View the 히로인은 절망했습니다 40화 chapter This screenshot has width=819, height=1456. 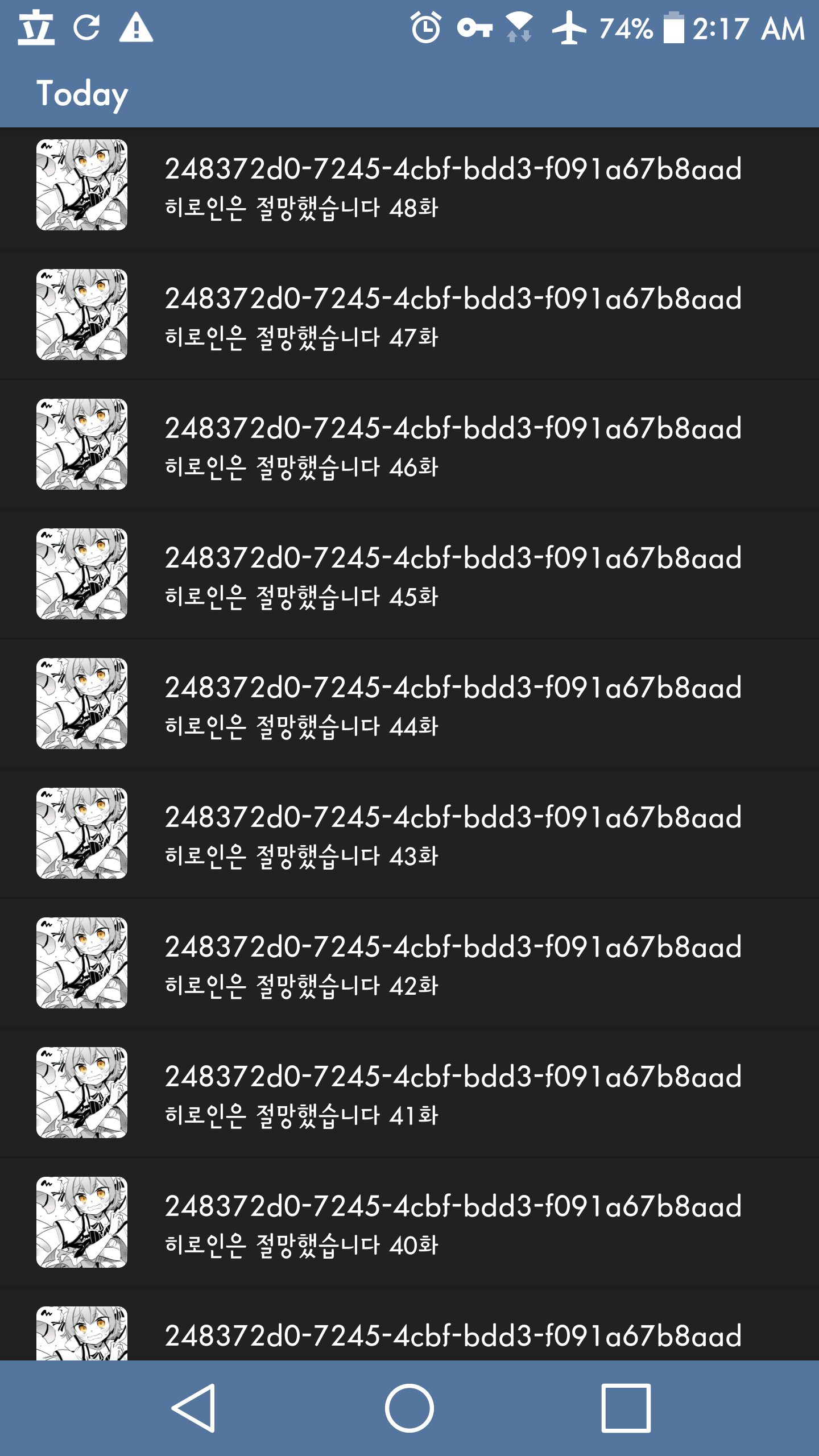(x=409, y=1223)
